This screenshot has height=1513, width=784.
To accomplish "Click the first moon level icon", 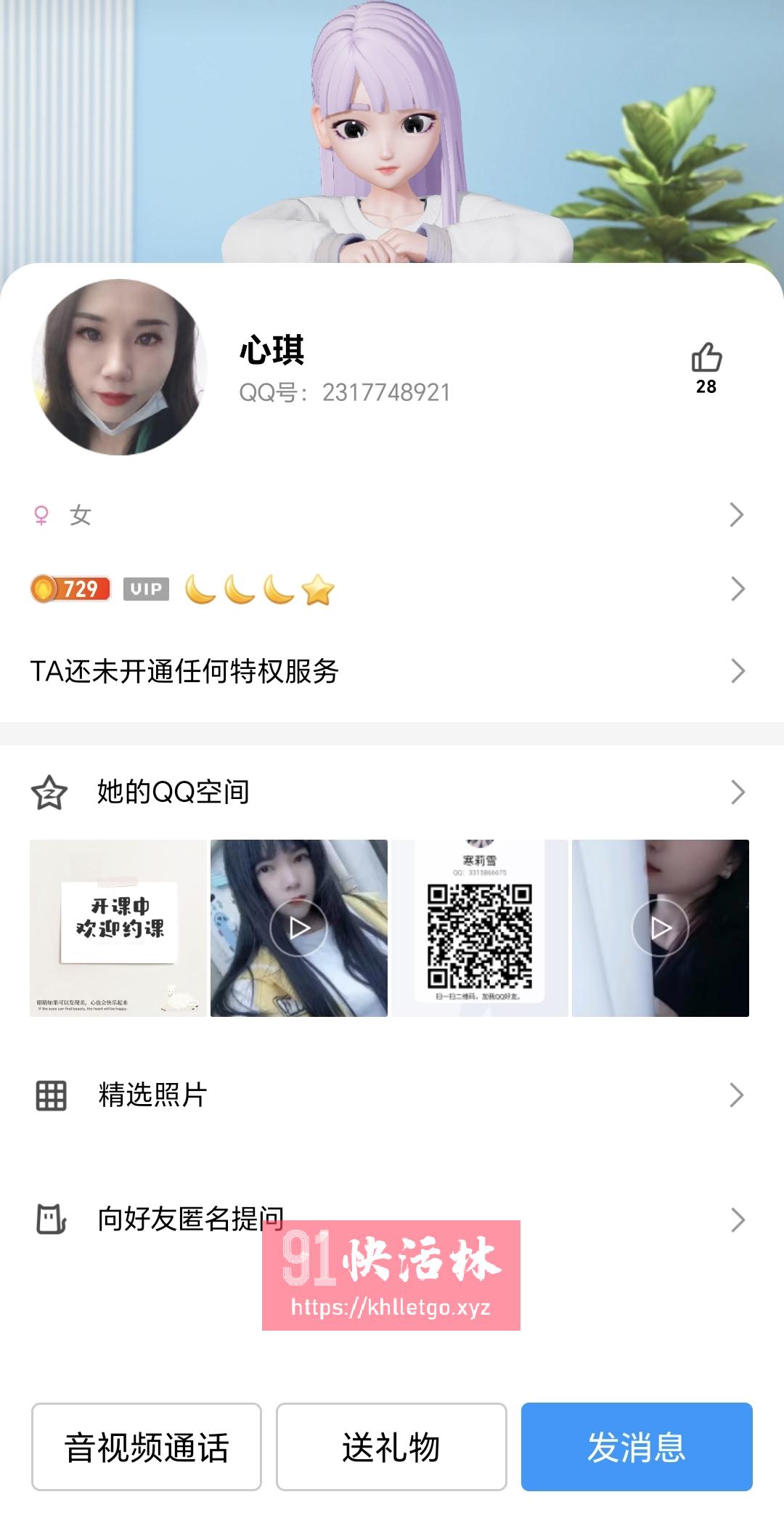I will (x=200, y=590).
